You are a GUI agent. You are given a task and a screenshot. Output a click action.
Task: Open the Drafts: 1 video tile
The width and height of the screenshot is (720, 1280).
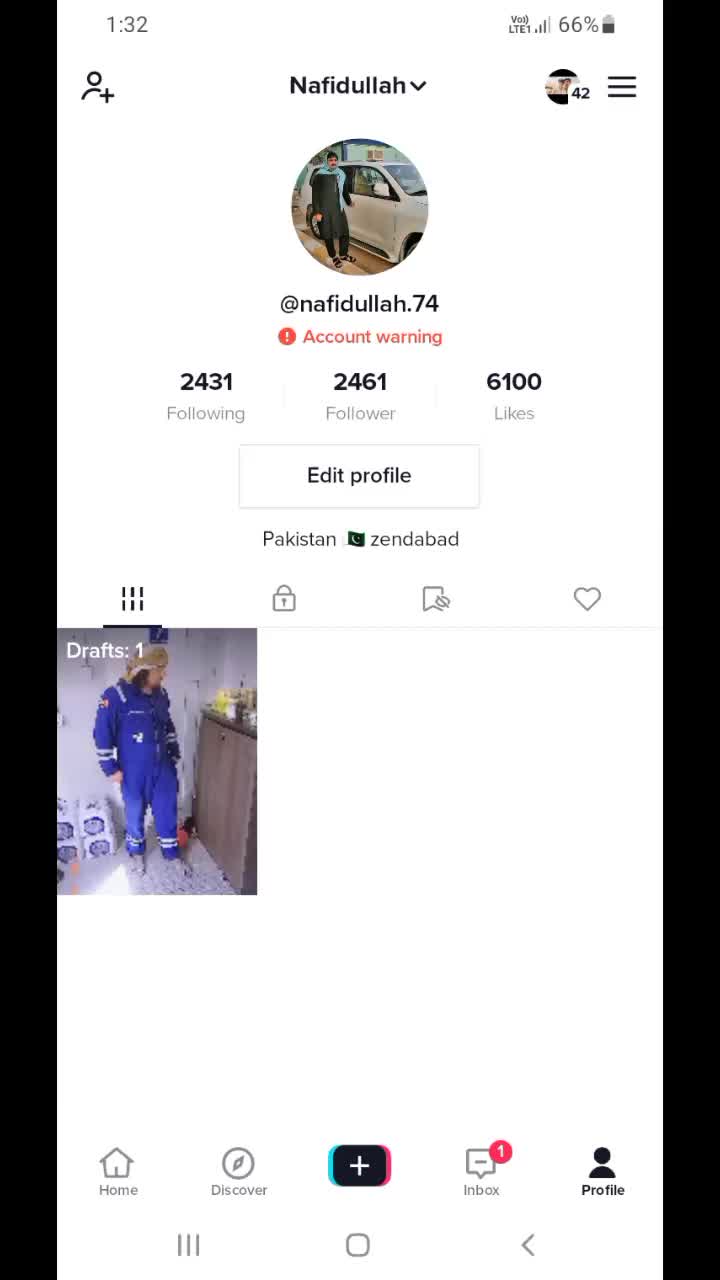(157, 761)
